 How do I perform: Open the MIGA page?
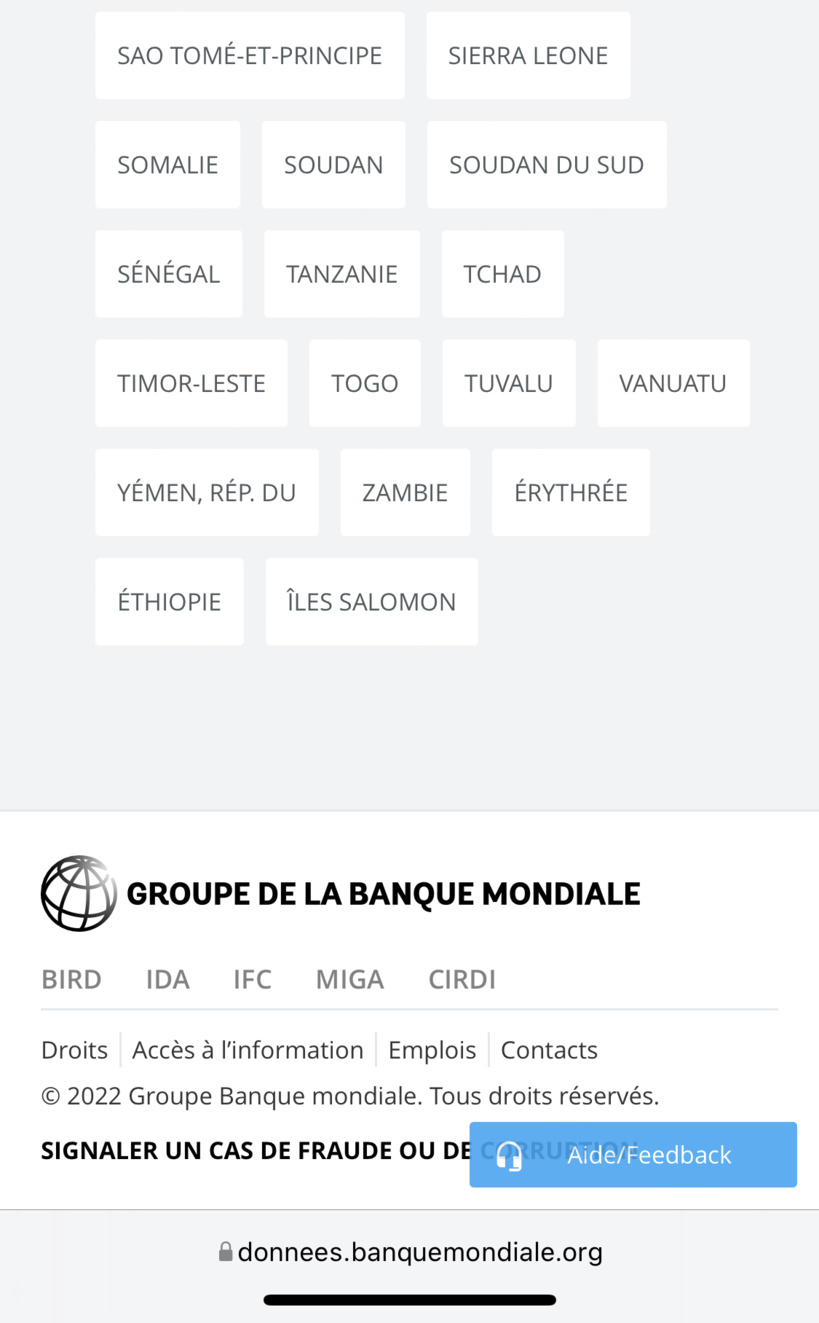[x=349, y=979]
